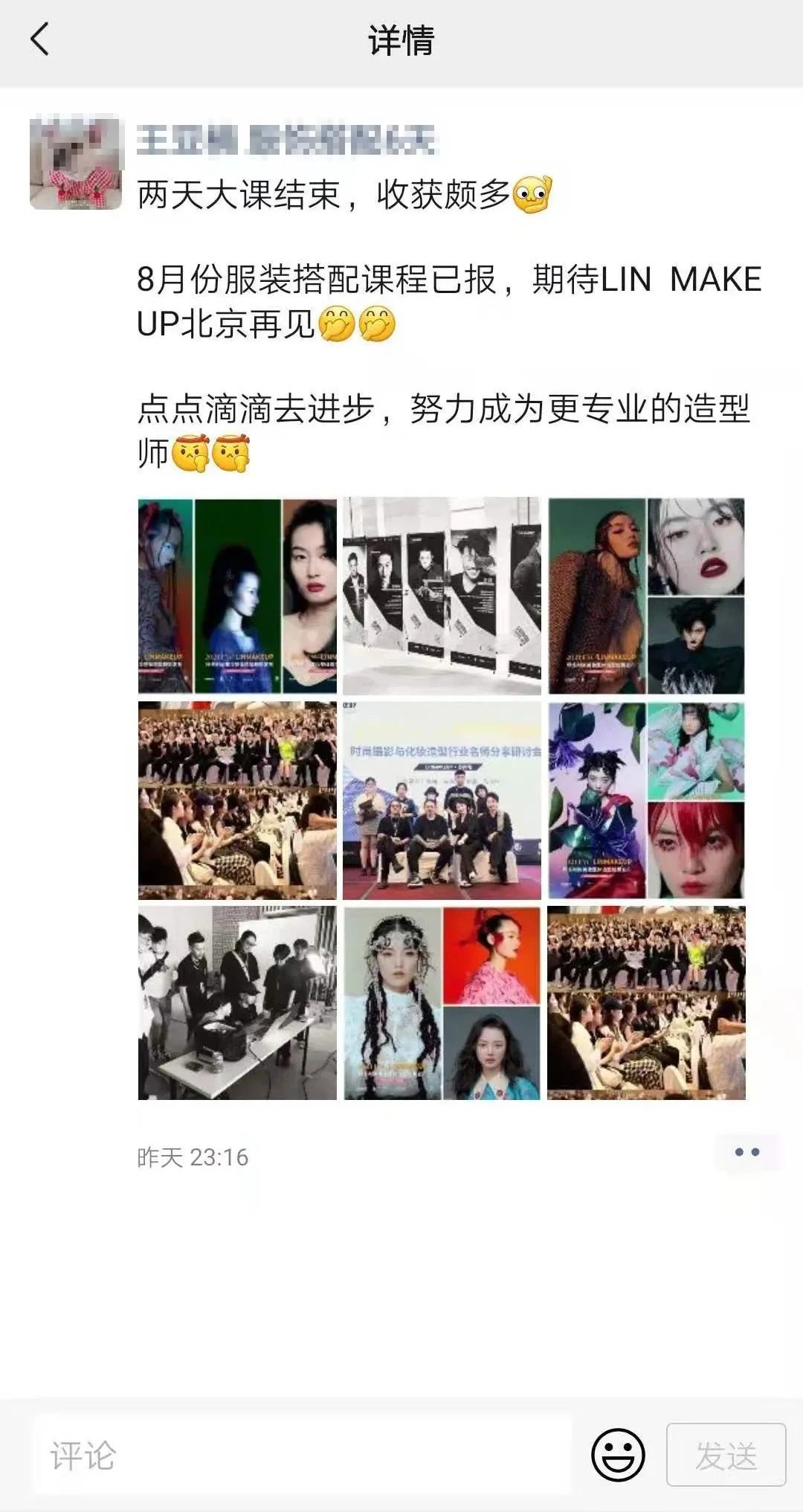Open the poster's blurred username
The height and width of the screenshot is (1512, 803).
[286, 140]
